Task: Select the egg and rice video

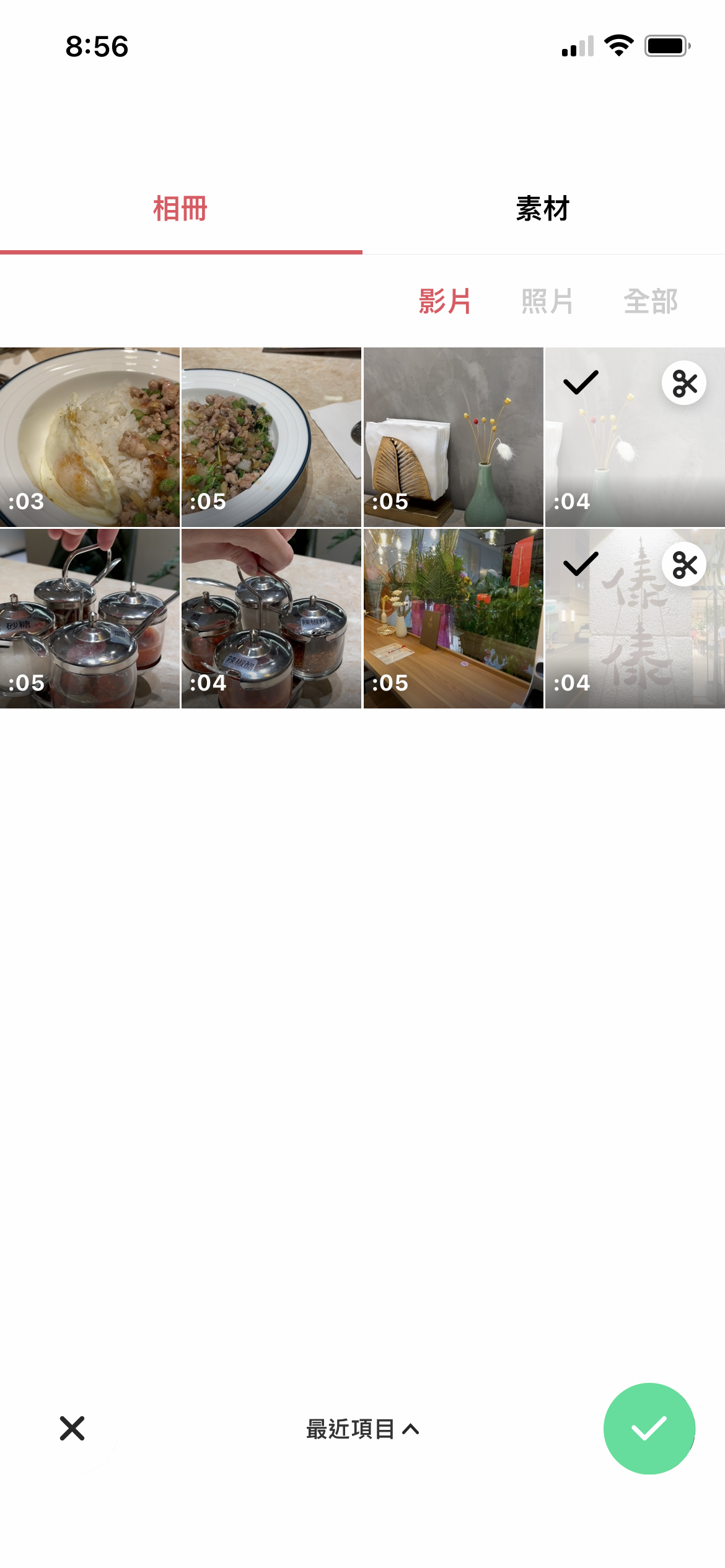Action: point(90,437)
